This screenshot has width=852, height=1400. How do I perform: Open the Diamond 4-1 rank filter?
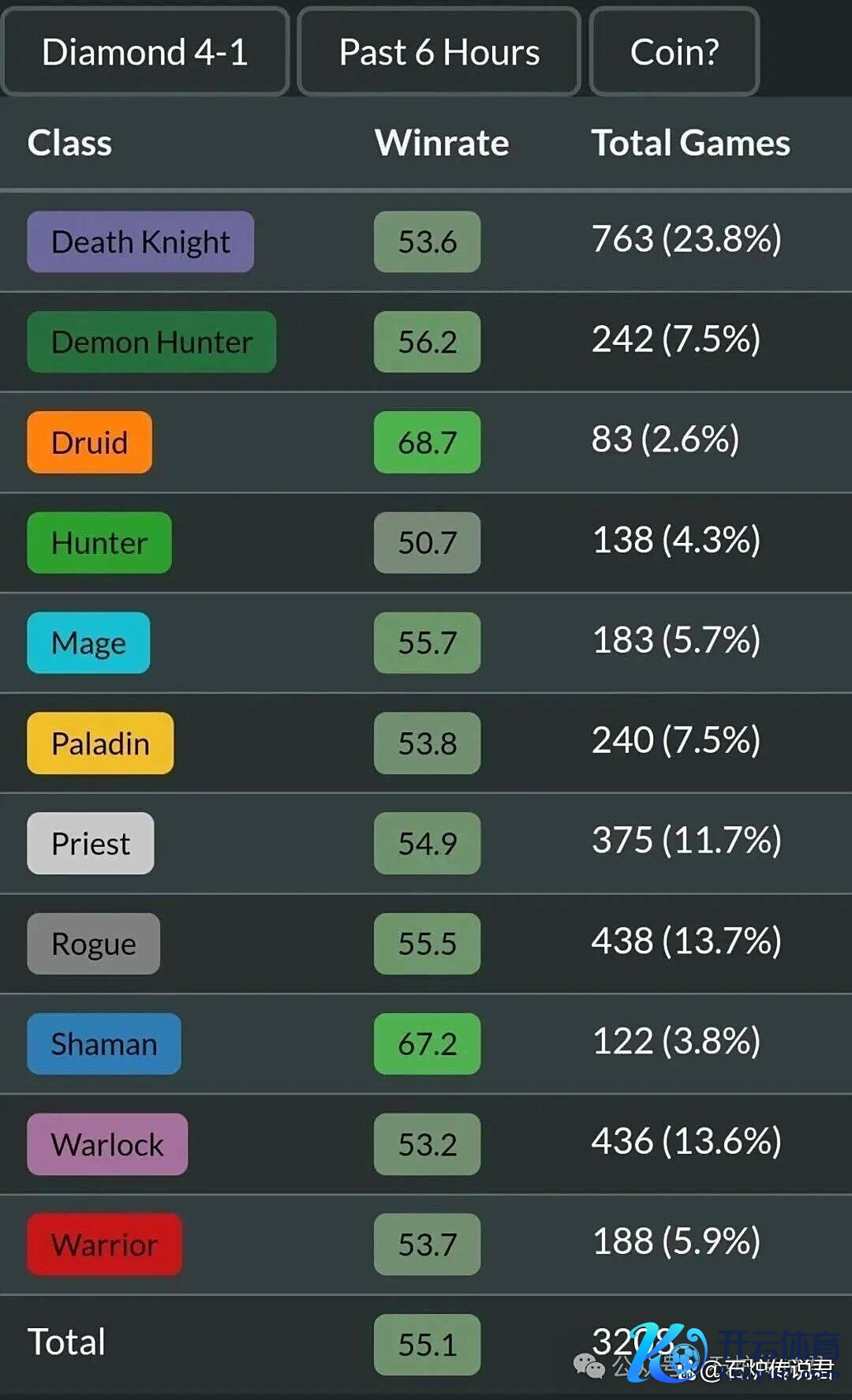point(145,52)
